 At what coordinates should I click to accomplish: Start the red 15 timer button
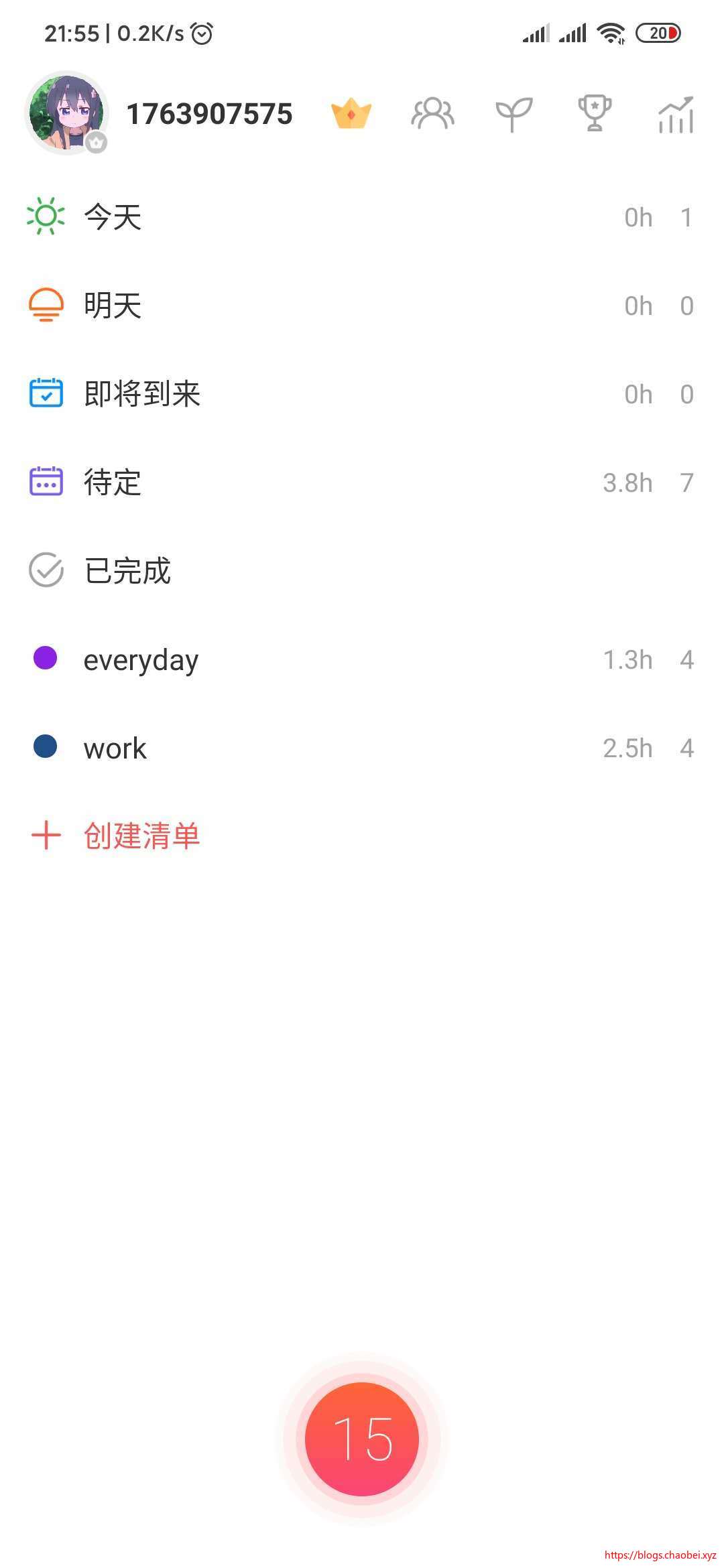point(362,1439)
